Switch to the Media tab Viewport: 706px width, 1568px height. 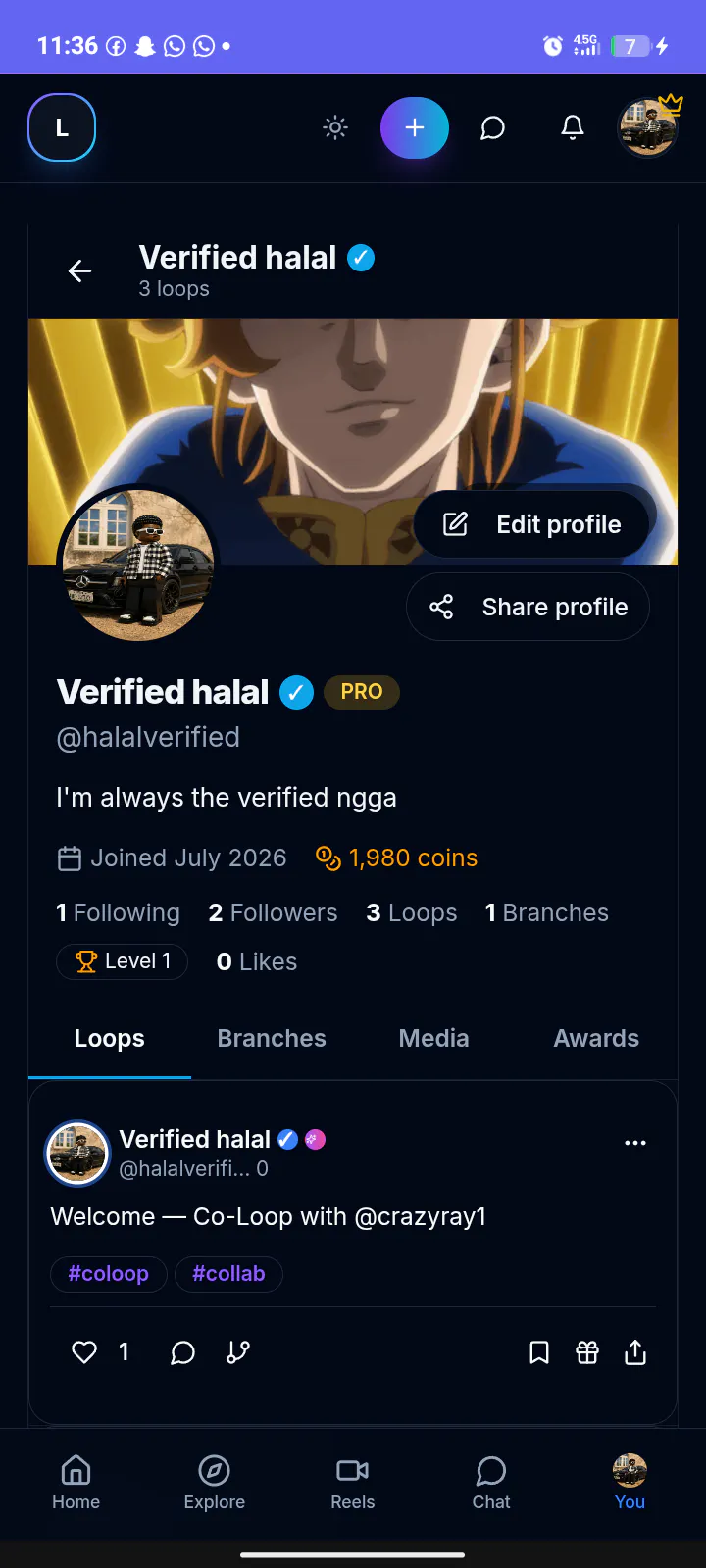tap(433, 1038)
